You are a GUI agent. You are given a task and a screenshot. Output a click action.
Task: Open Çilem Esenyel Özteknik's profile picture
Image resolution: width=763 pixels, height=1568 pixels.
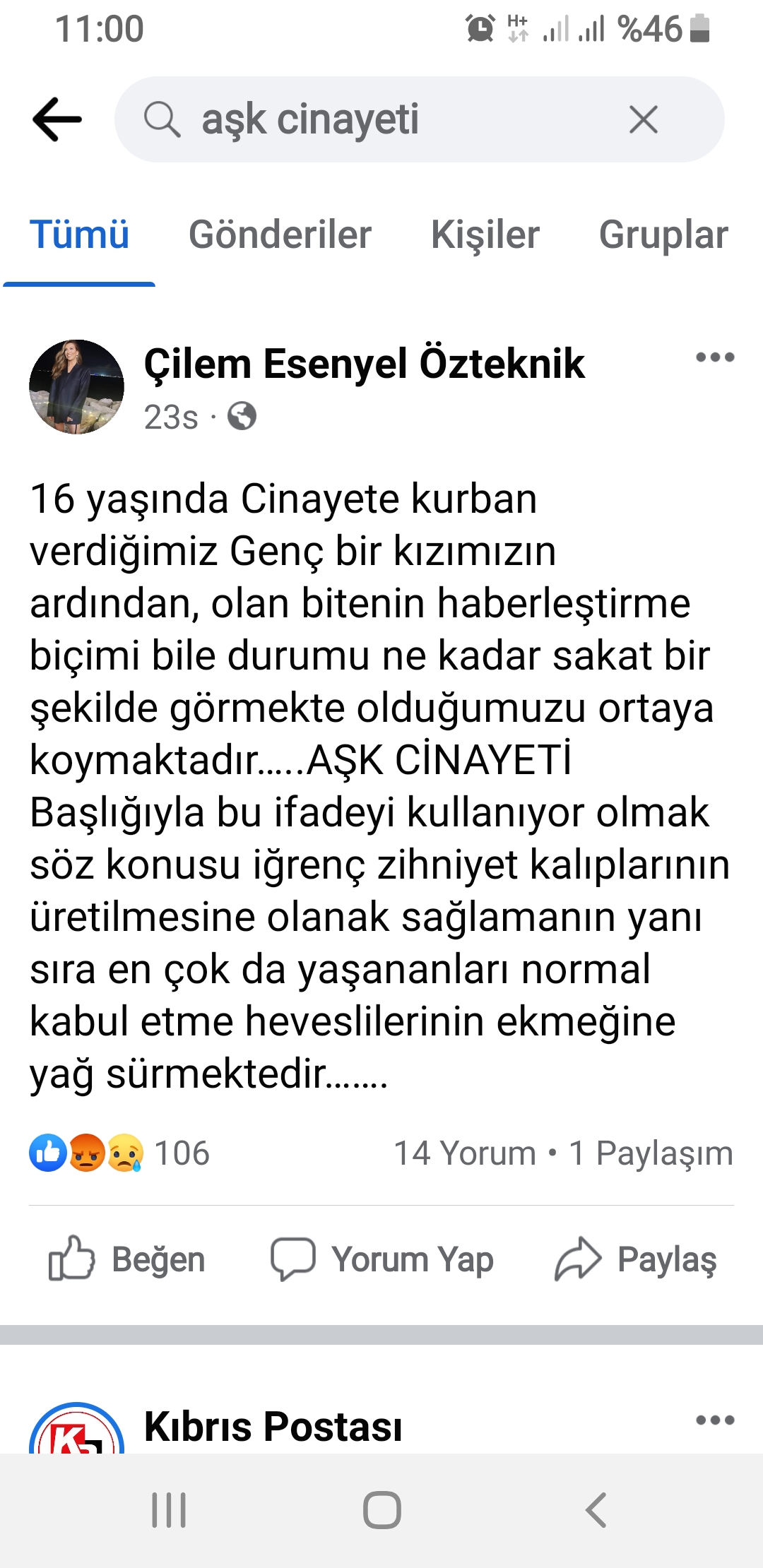(x=76, y=386)
